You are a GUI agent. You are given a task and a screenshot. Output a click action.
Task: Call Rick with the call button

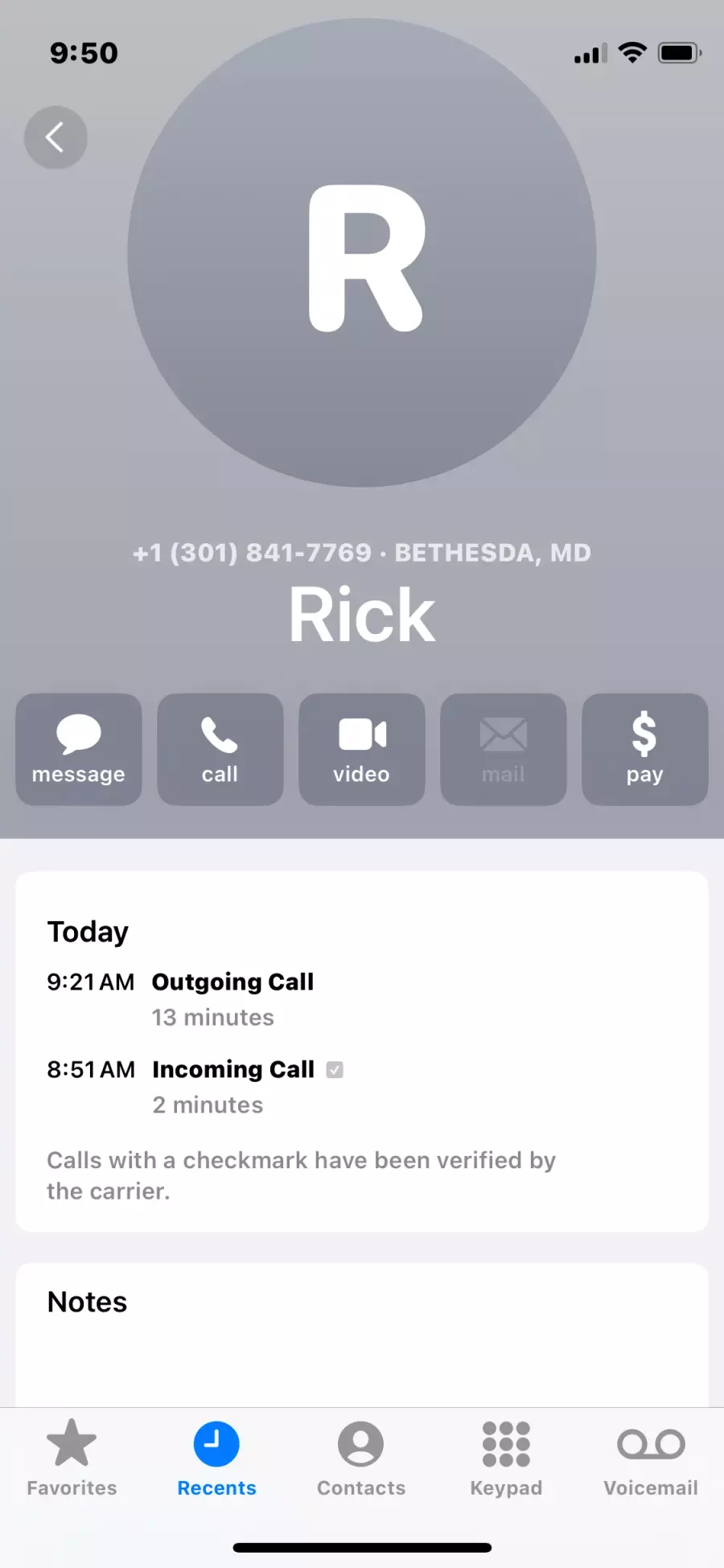[220, 749]
